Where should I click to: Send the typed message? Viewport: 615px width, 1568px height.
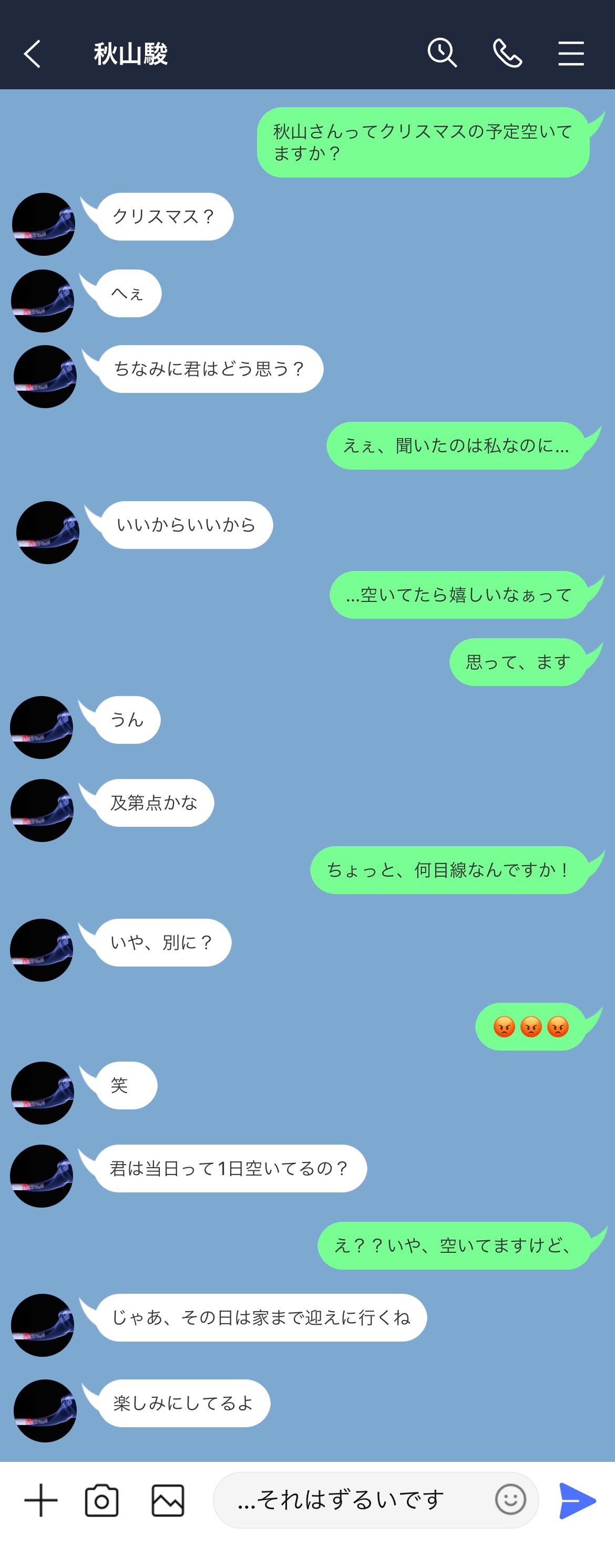pos(577,1500)
